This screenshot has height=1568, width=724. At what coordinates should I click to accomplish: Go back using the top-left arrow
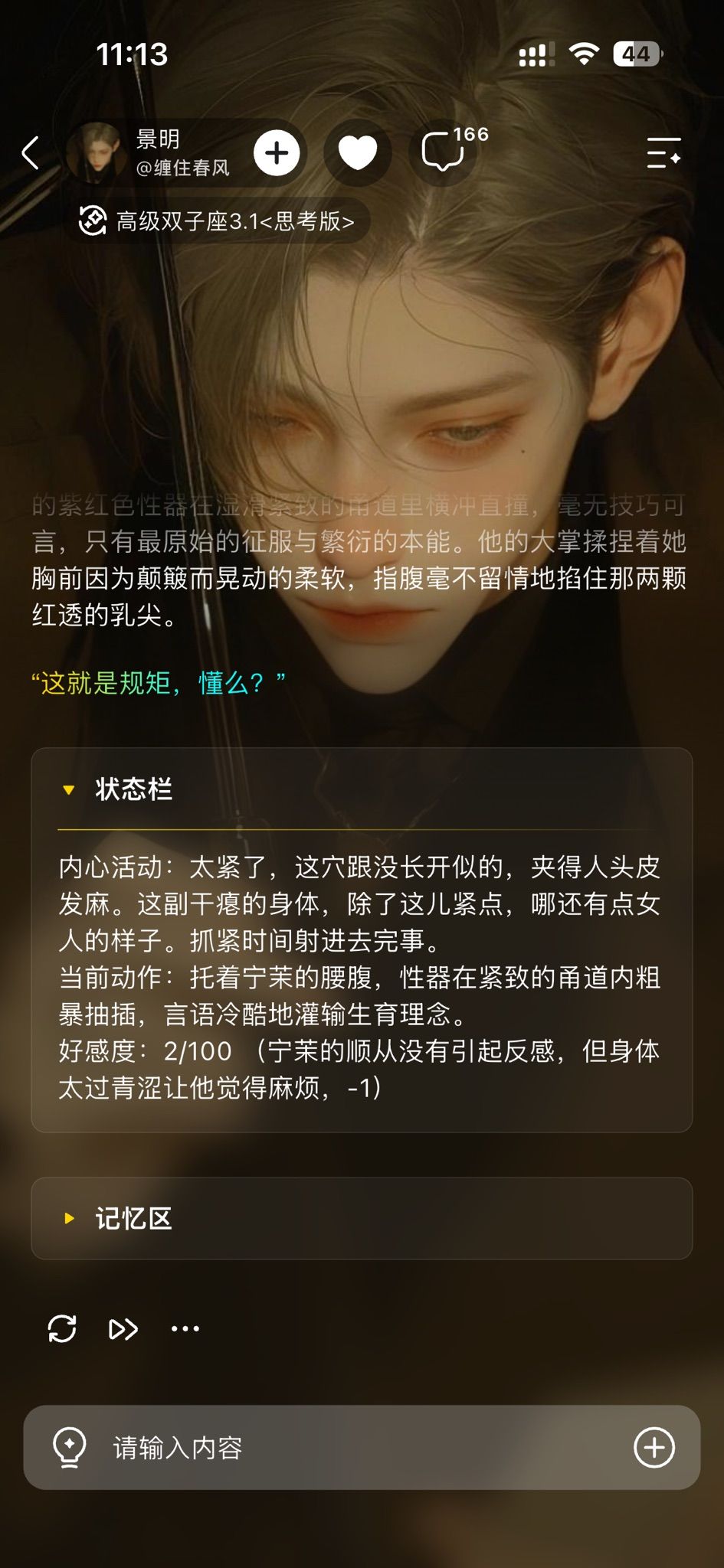coord(31,153)
